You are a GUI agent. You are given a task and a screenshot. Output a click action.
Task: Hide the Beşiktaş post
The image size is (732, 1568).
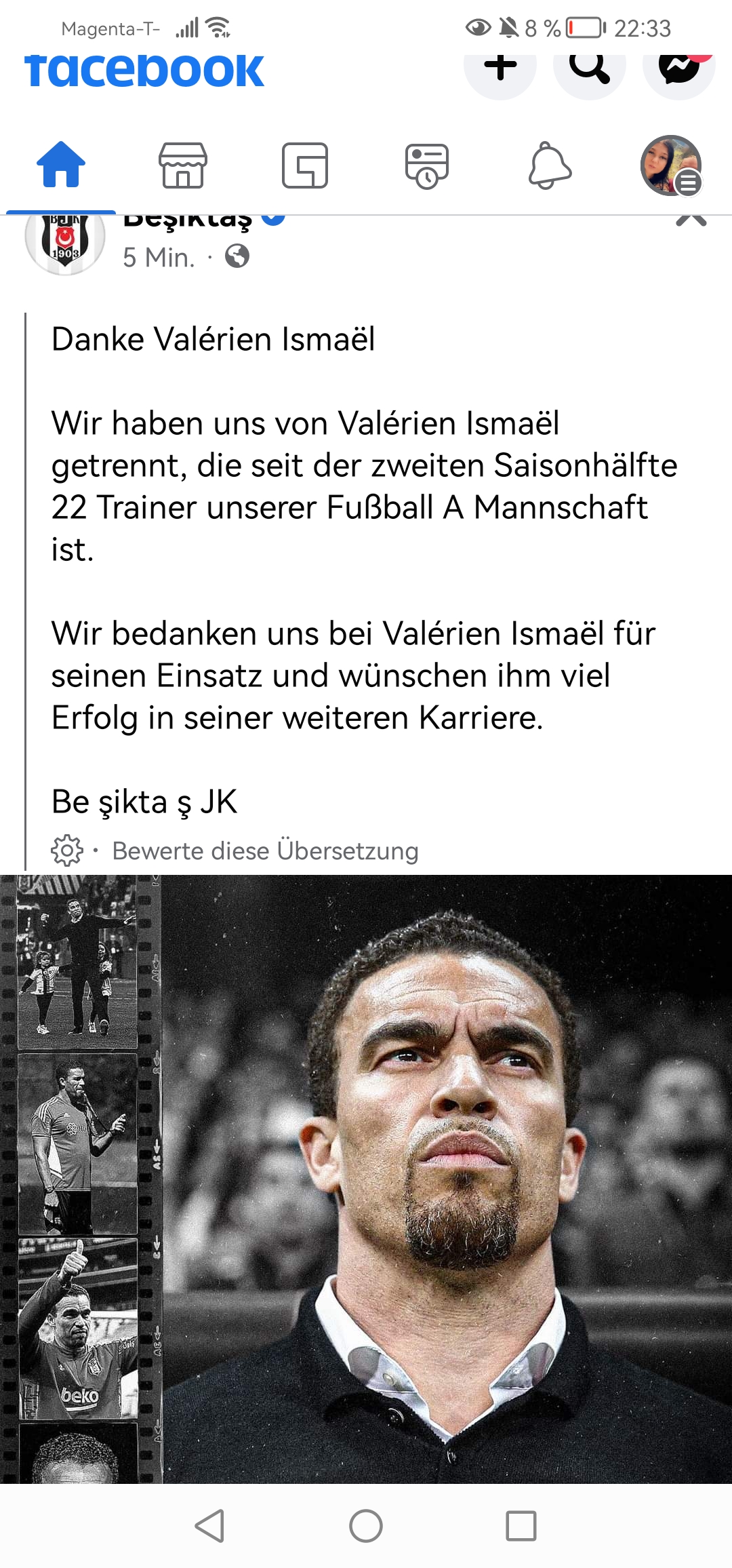[691, 221]
